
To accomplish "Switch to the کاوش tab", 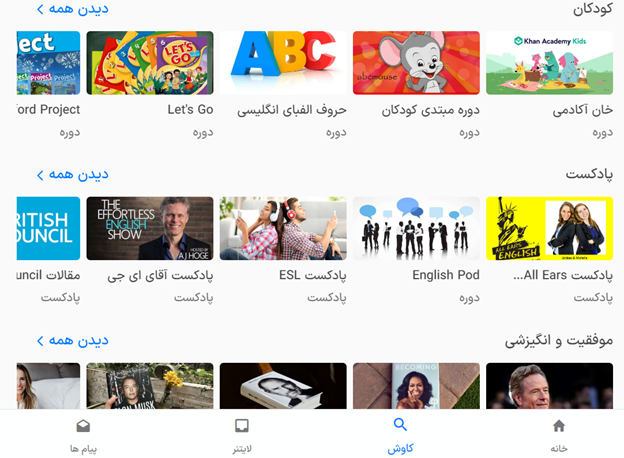I will [400, 434].
